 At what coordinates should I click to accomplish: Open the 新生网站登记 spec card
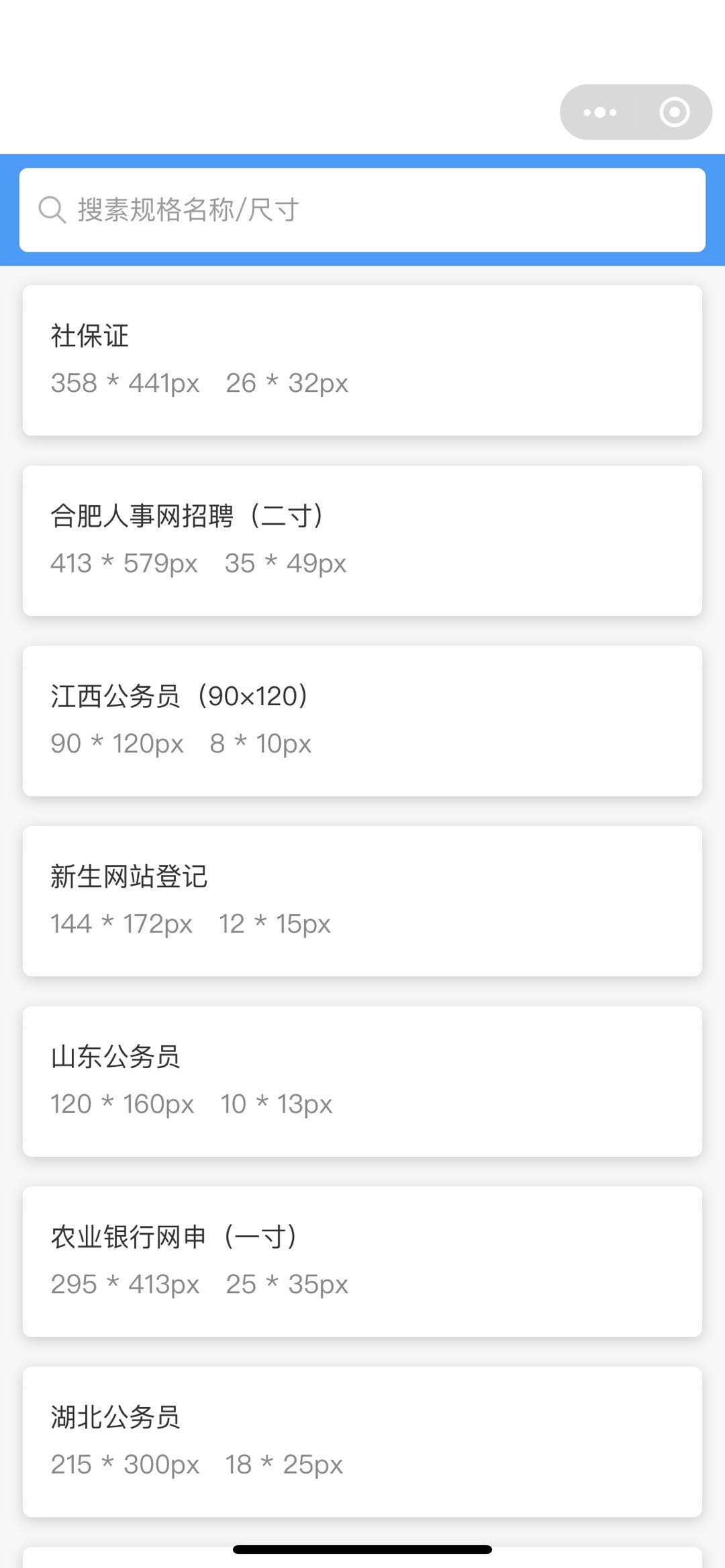[362, 901]
